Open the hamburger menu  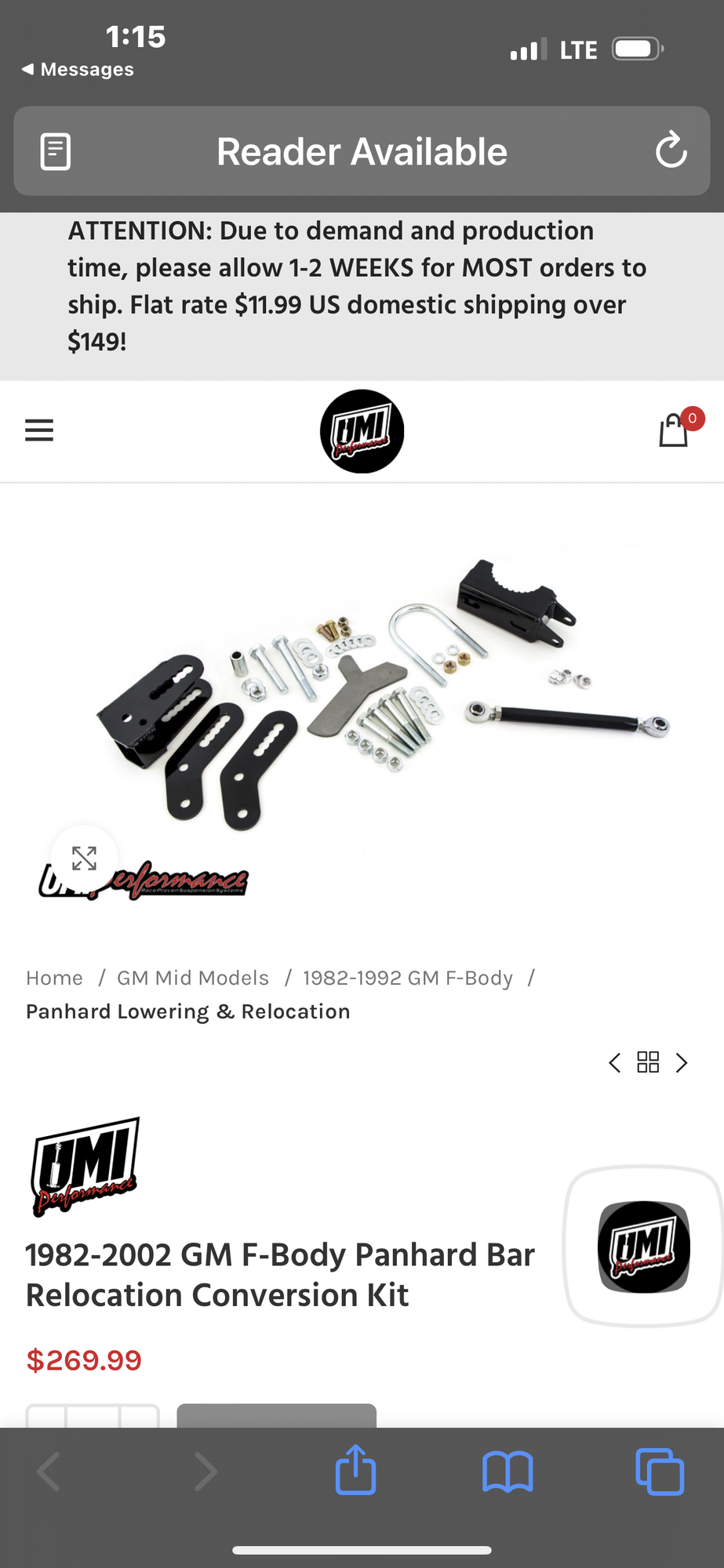(39, 430)
